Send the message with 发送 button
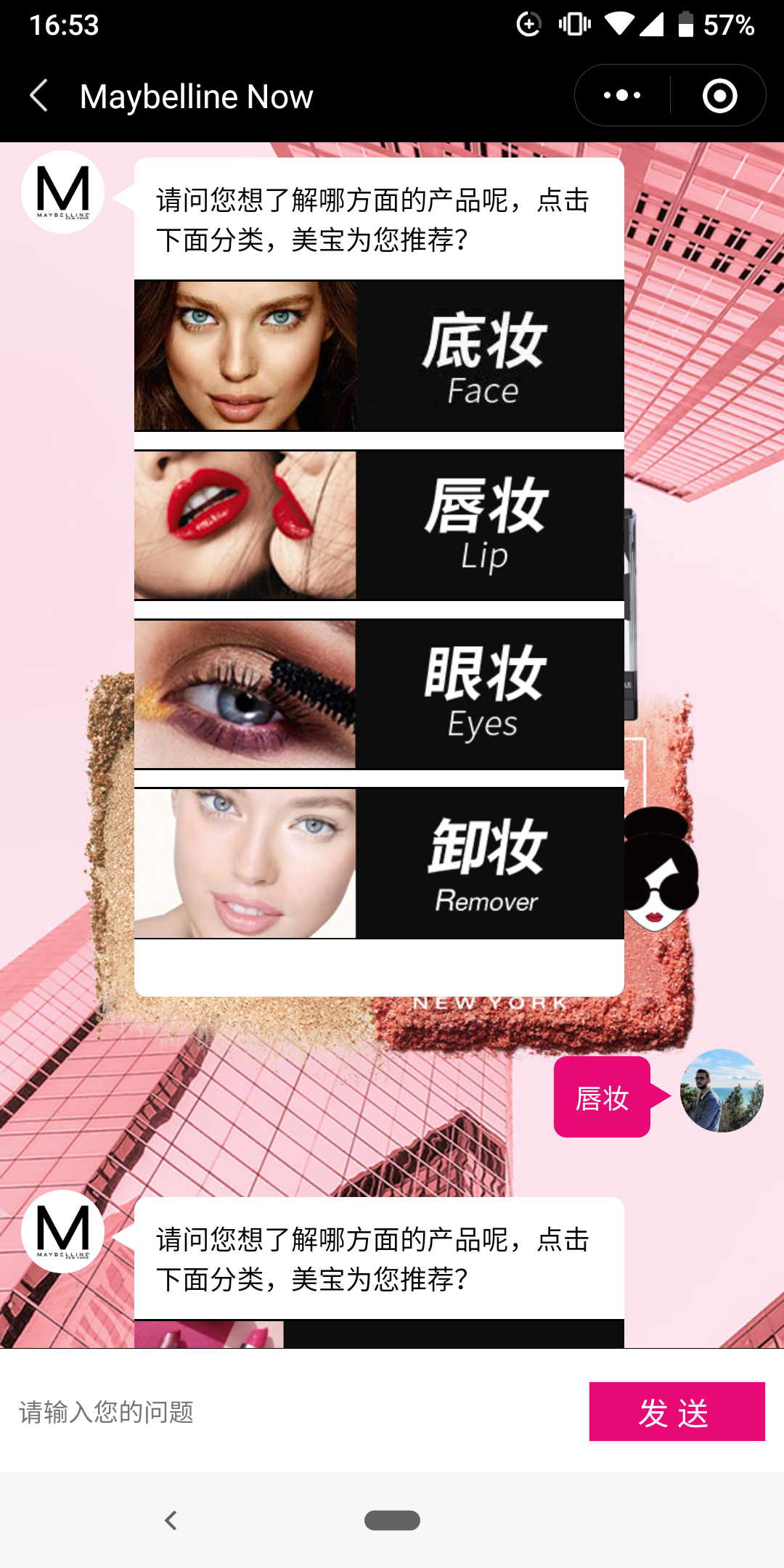This screenshot has width=784, height=1568. (677, 1412)
